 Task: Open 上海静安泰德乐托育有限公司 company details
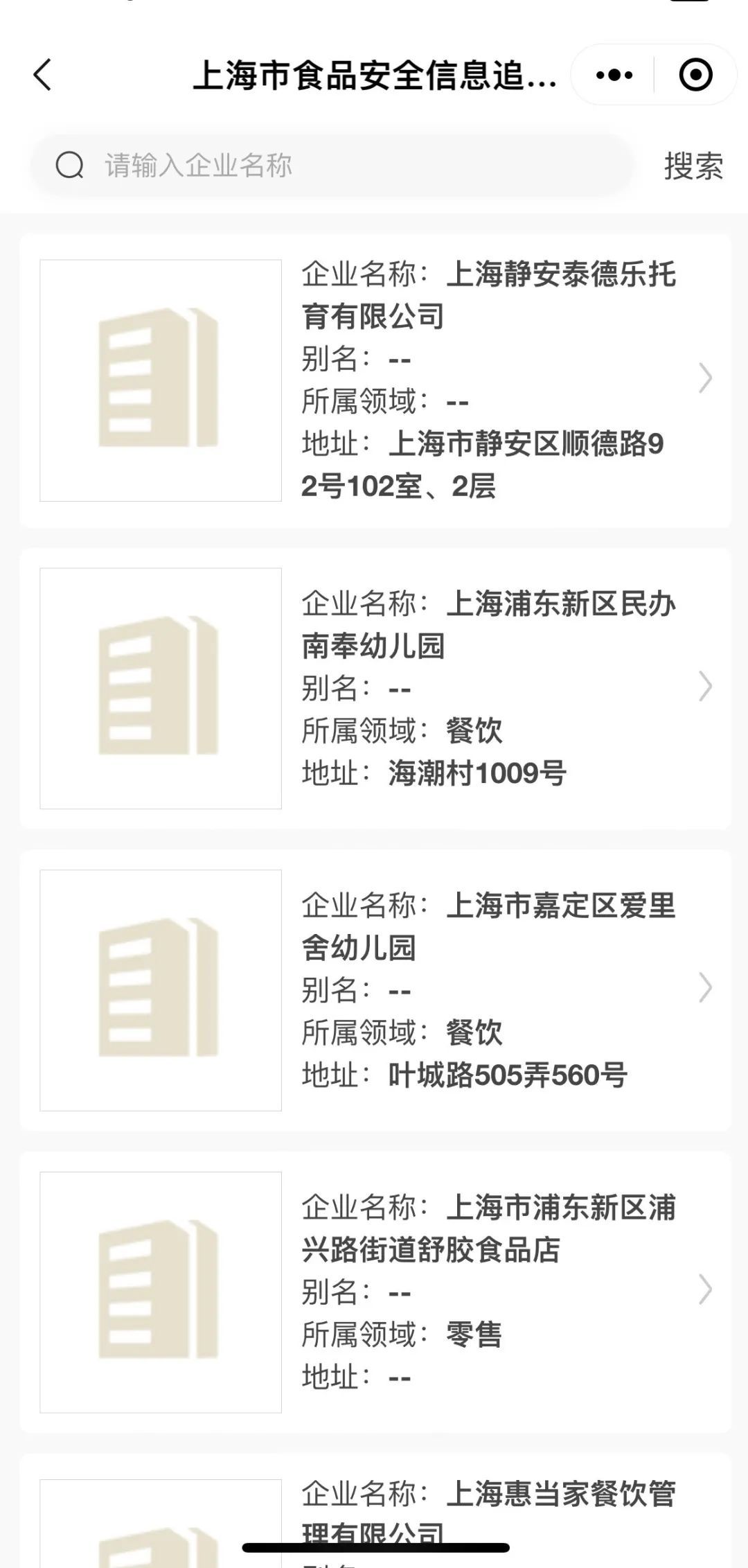pyautogui.click(x=375, y=380)
